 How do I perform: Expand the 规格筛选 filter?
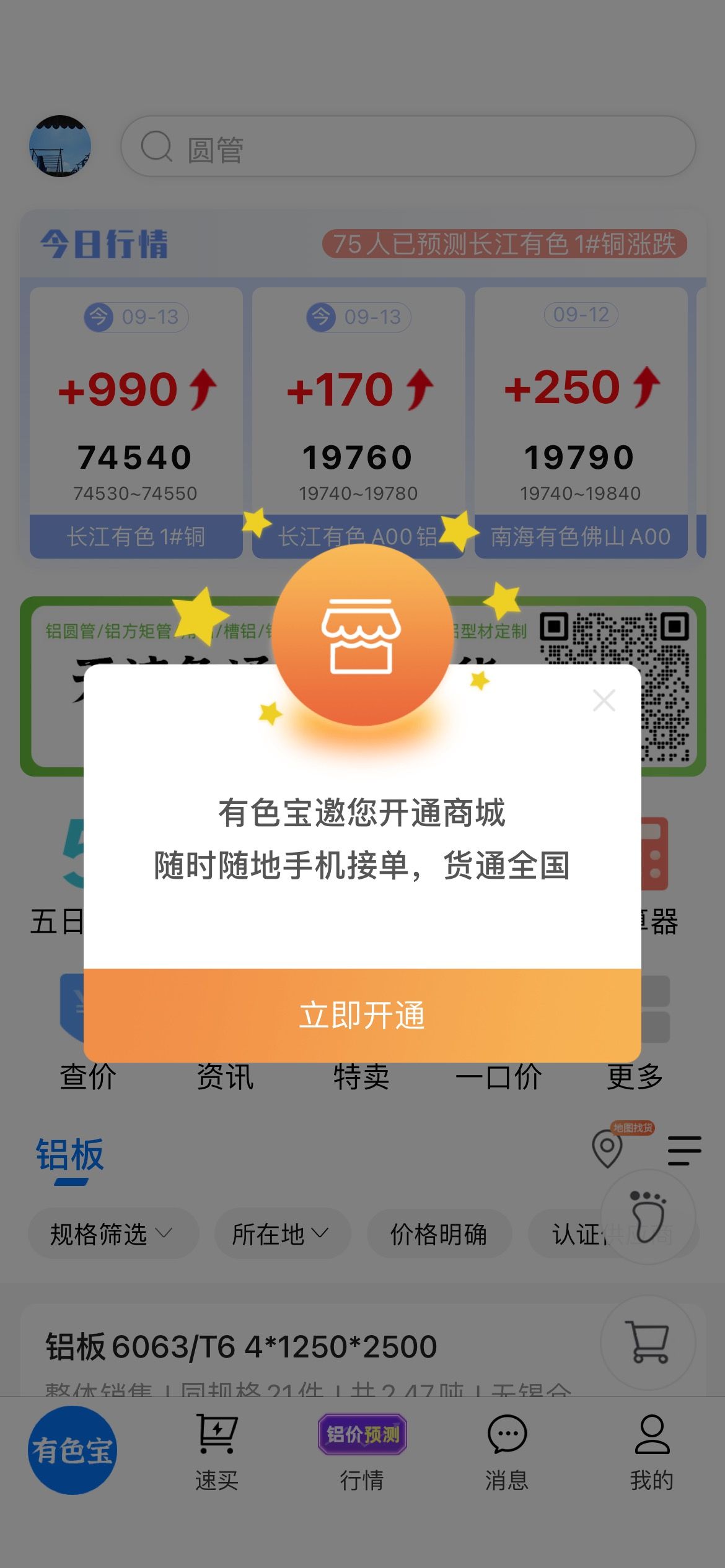[x=113, y=1234]
